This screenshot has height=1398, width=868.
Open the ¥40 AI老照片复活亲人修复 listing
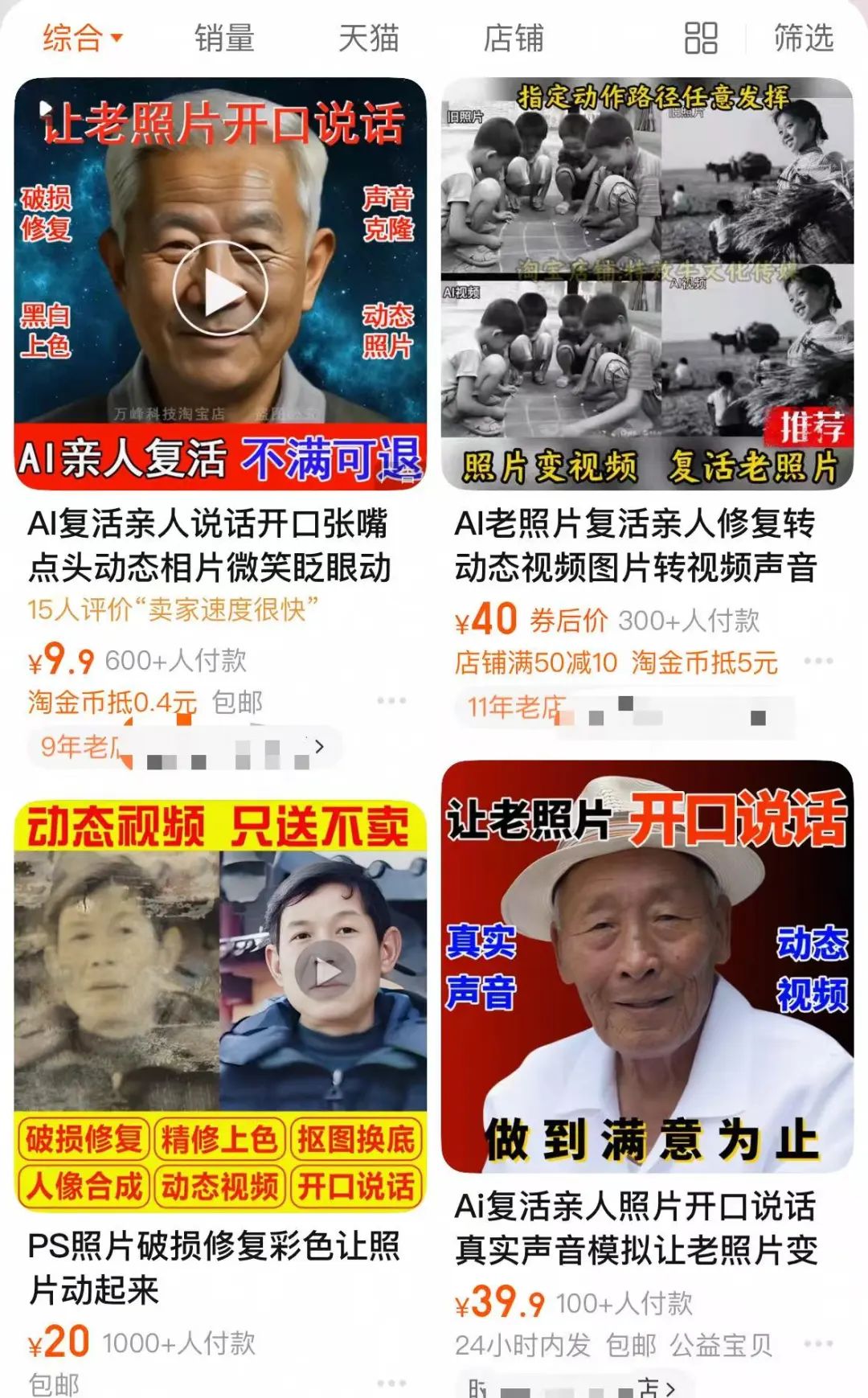pyautogui.click(x=635, y=545)
